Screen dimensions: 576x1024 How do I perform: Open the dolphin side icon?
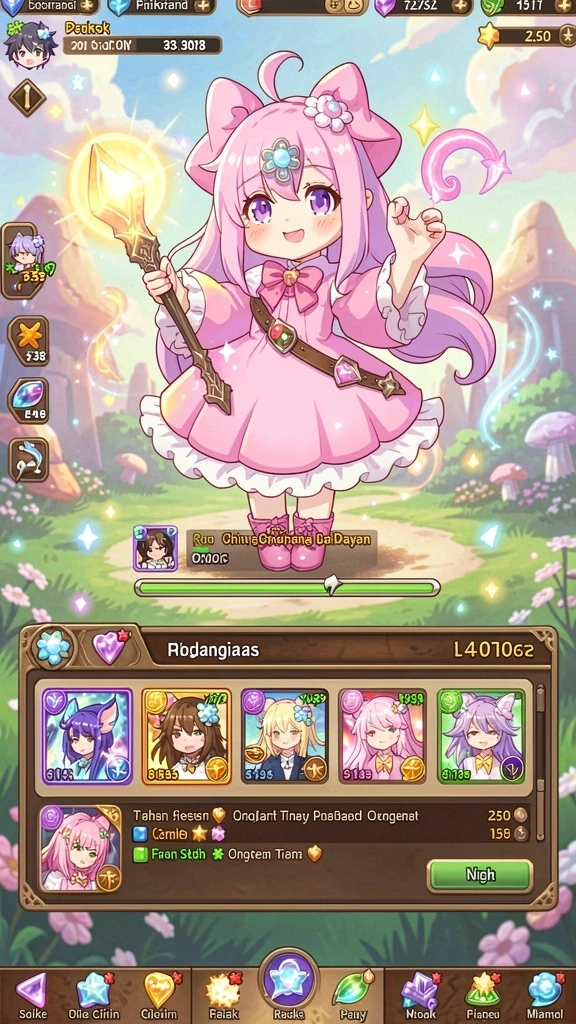[x=28, y=460]
